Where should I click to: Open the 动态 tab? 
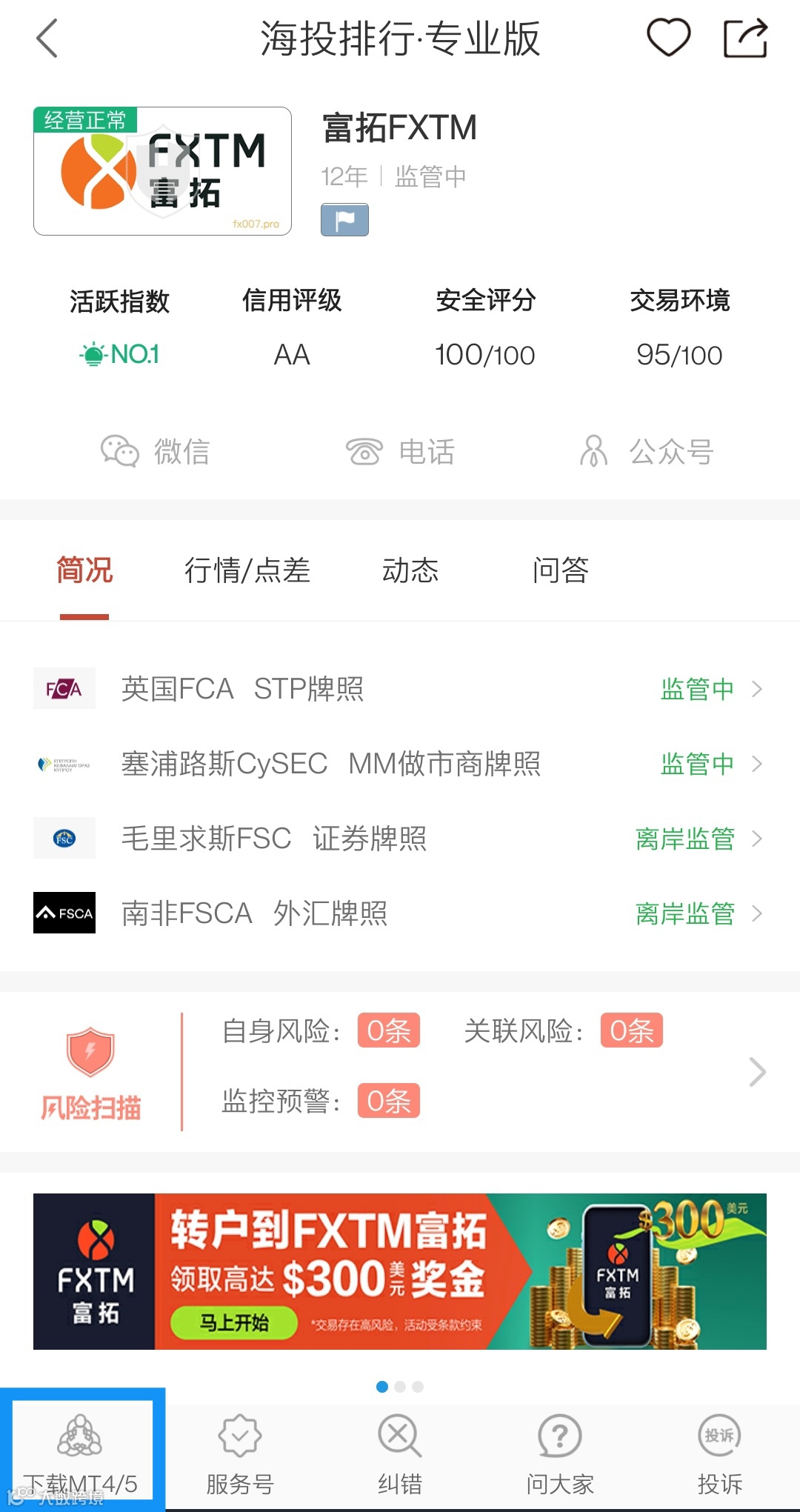[x=411, y=570]
